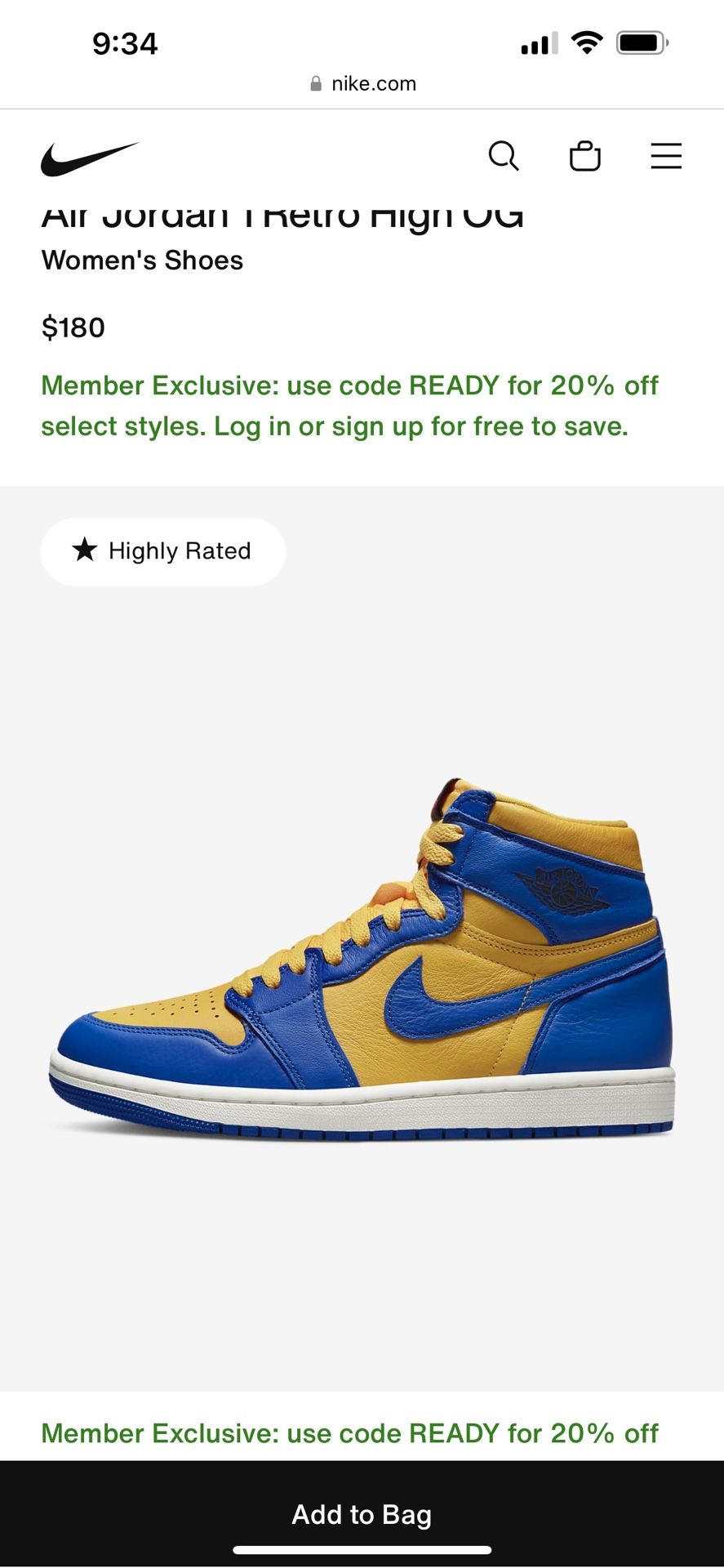Open the shopping bag
This screenshot has width=724, height=1568.
[584, 155]
